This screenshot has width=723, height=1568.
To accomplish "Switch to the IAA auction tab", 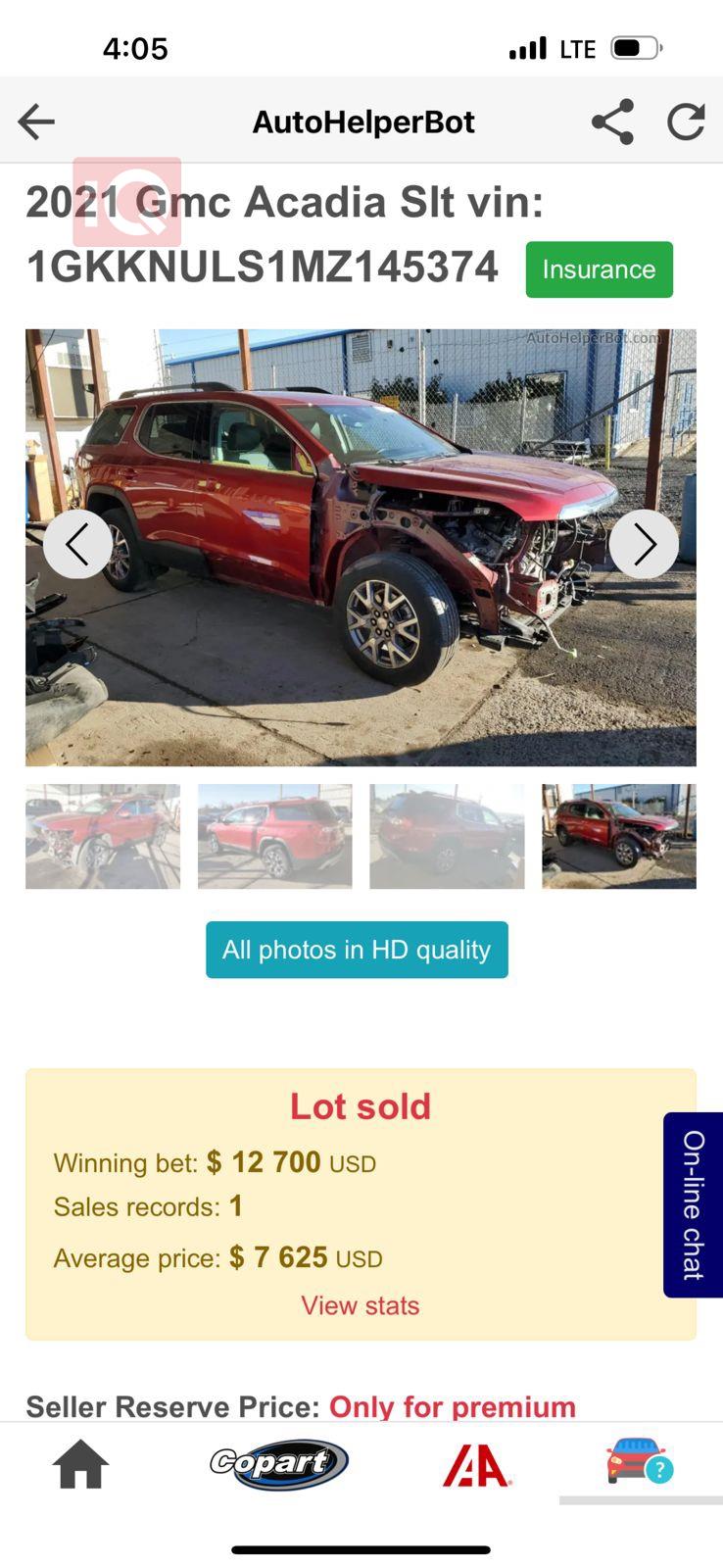I will 476,1467.
